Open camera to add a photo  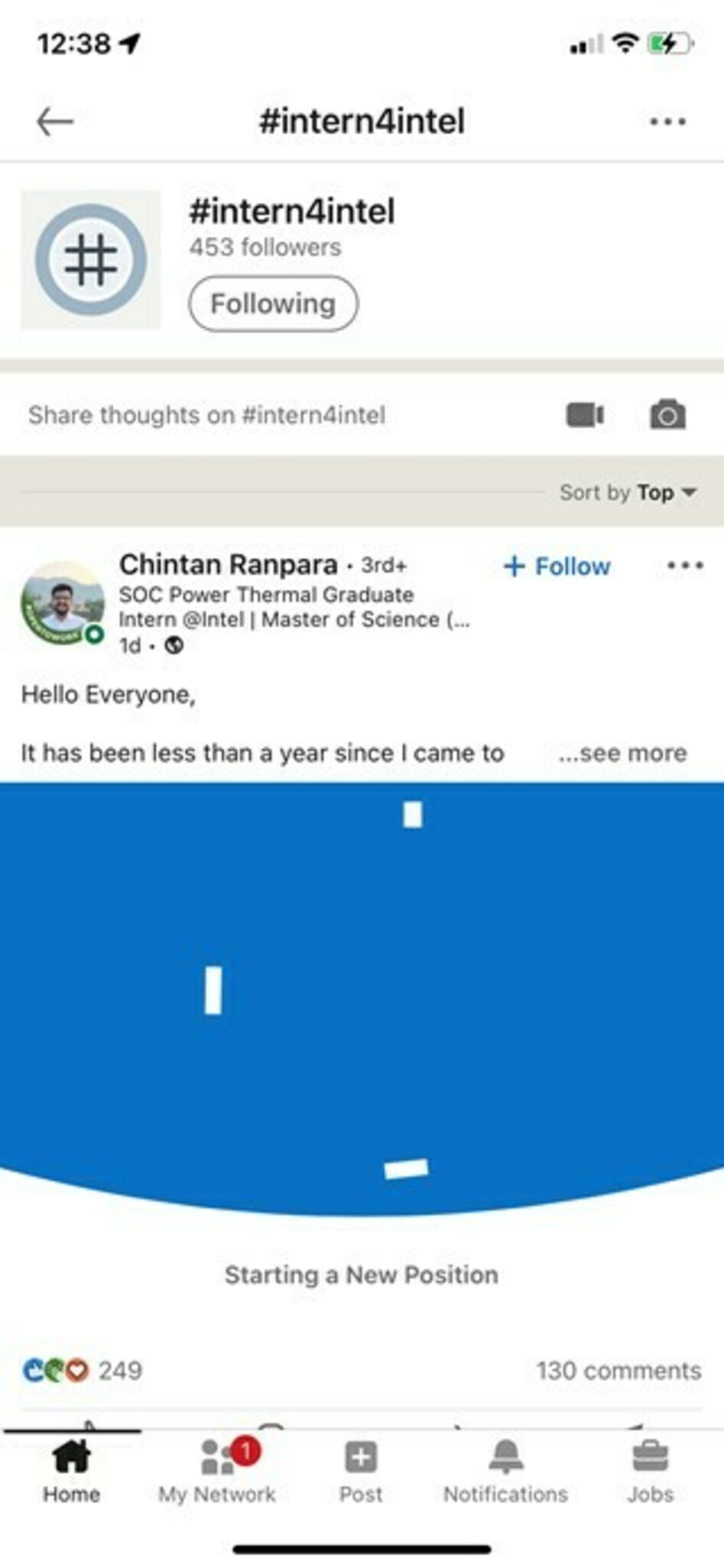pos(667,415)
